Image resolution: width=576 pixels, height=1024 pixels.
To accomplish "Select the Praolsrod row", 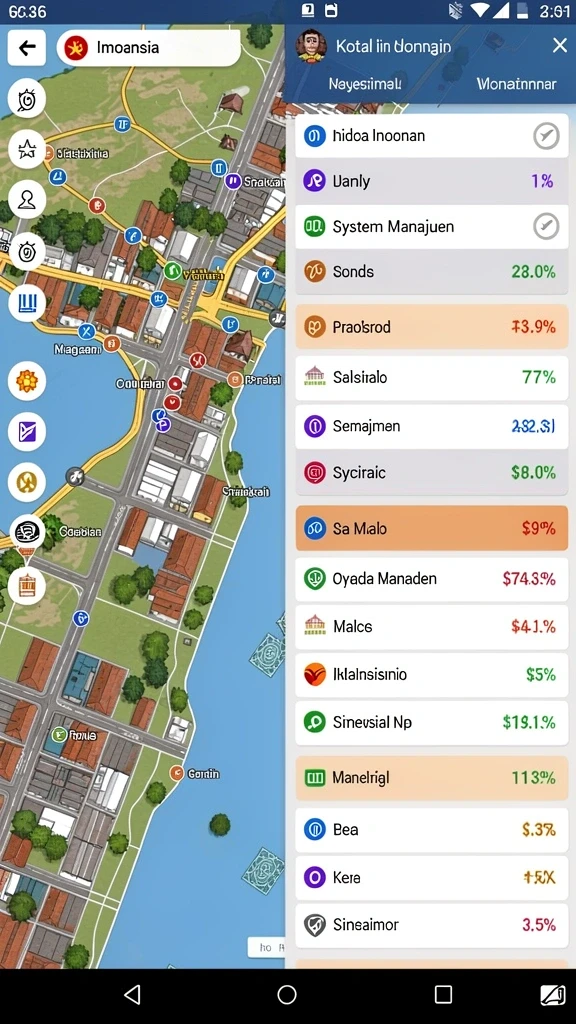I will coord(432,327).
